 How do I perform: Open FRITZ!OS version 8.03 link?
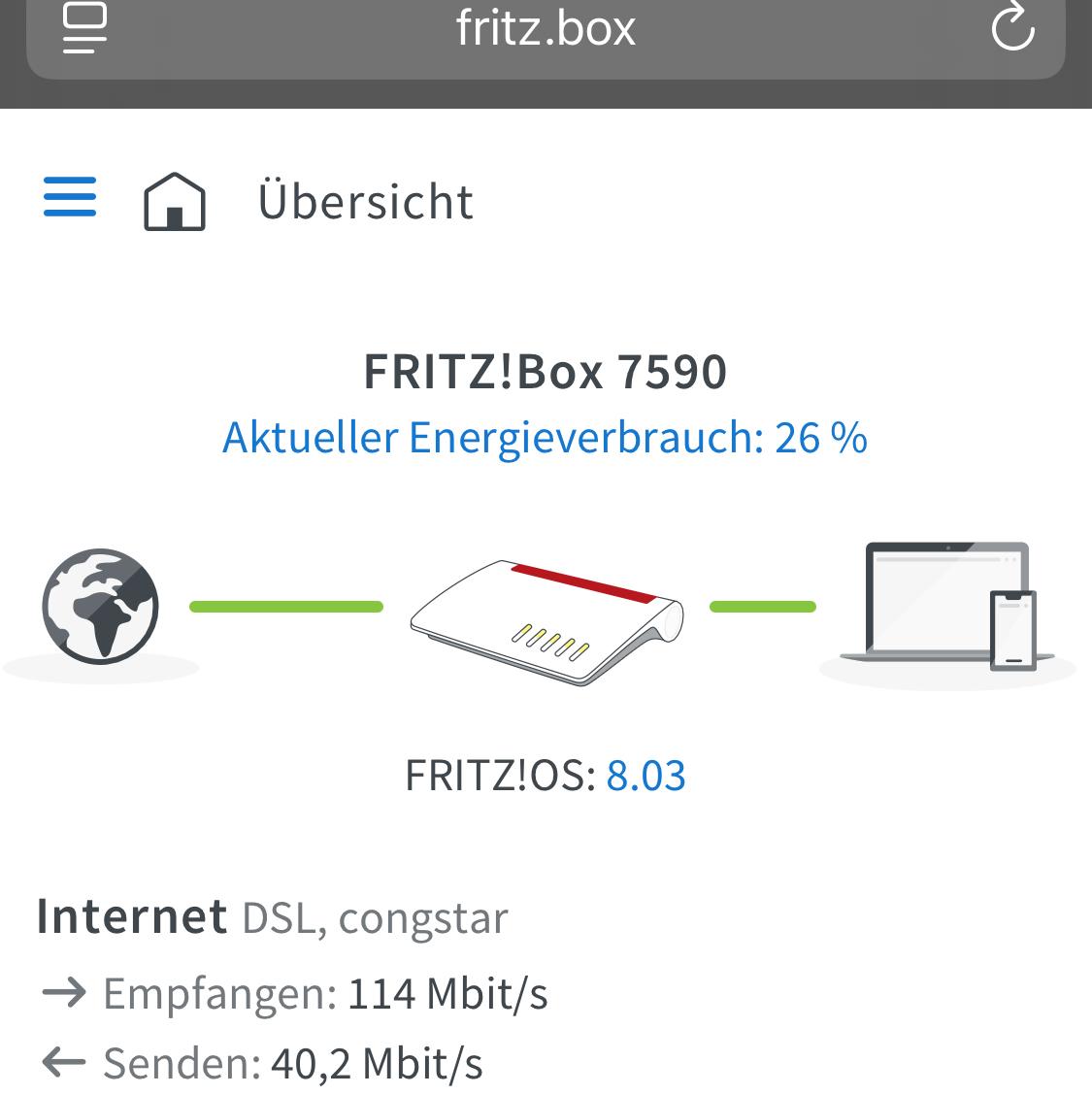coord(645,776)
